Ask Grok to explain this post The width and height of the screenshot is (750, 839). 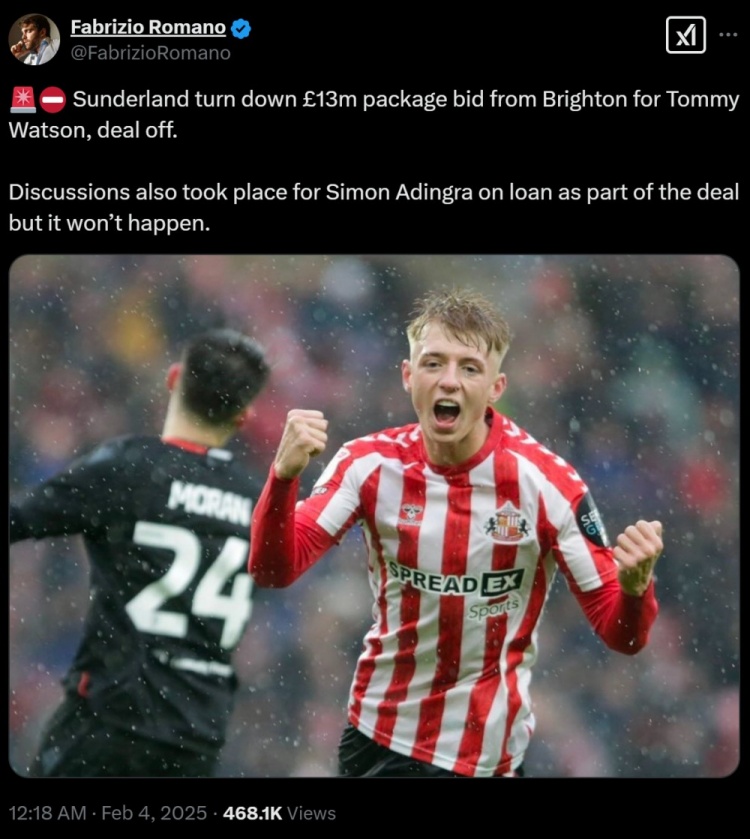685,35
